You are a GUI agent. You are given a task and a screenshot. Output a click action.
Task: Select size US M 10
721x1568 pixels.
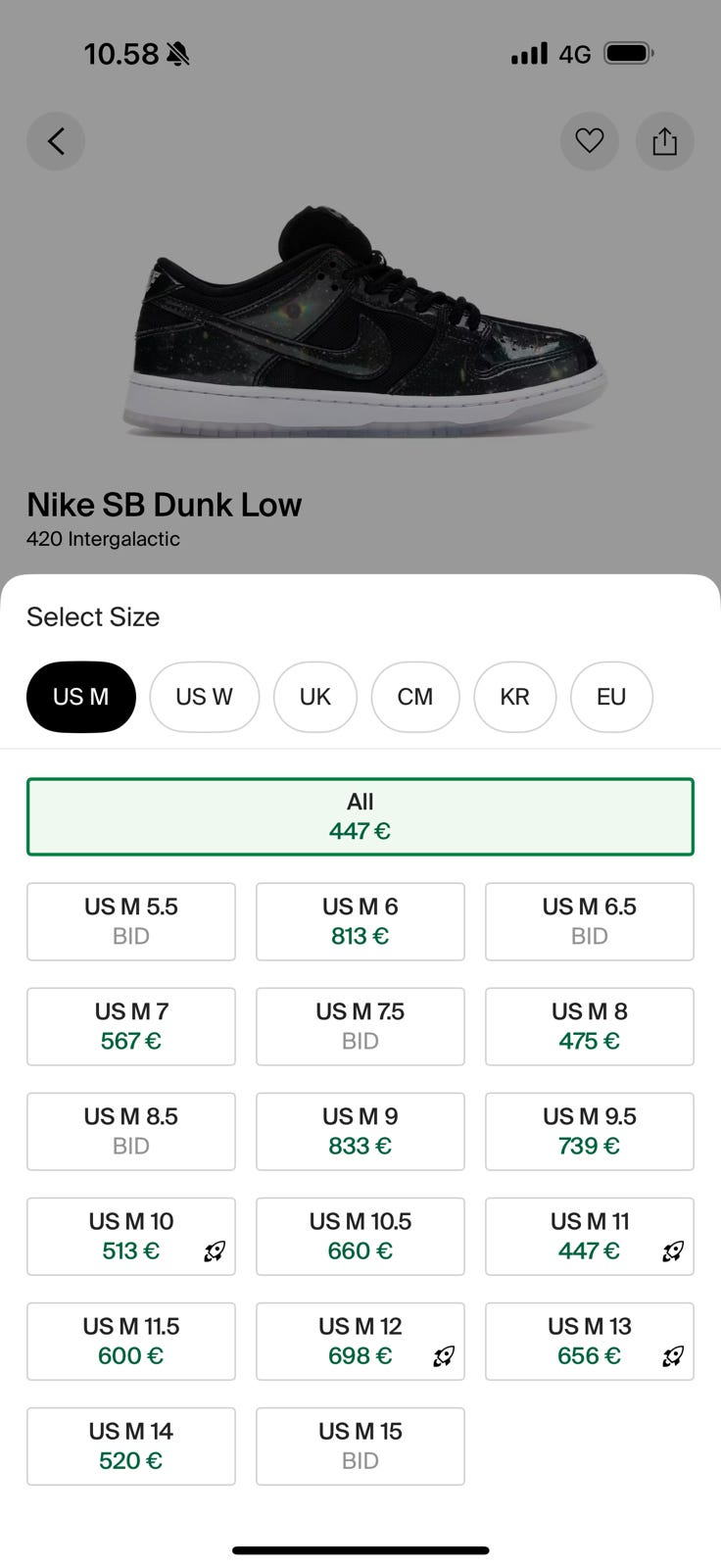click(130, 1236)
